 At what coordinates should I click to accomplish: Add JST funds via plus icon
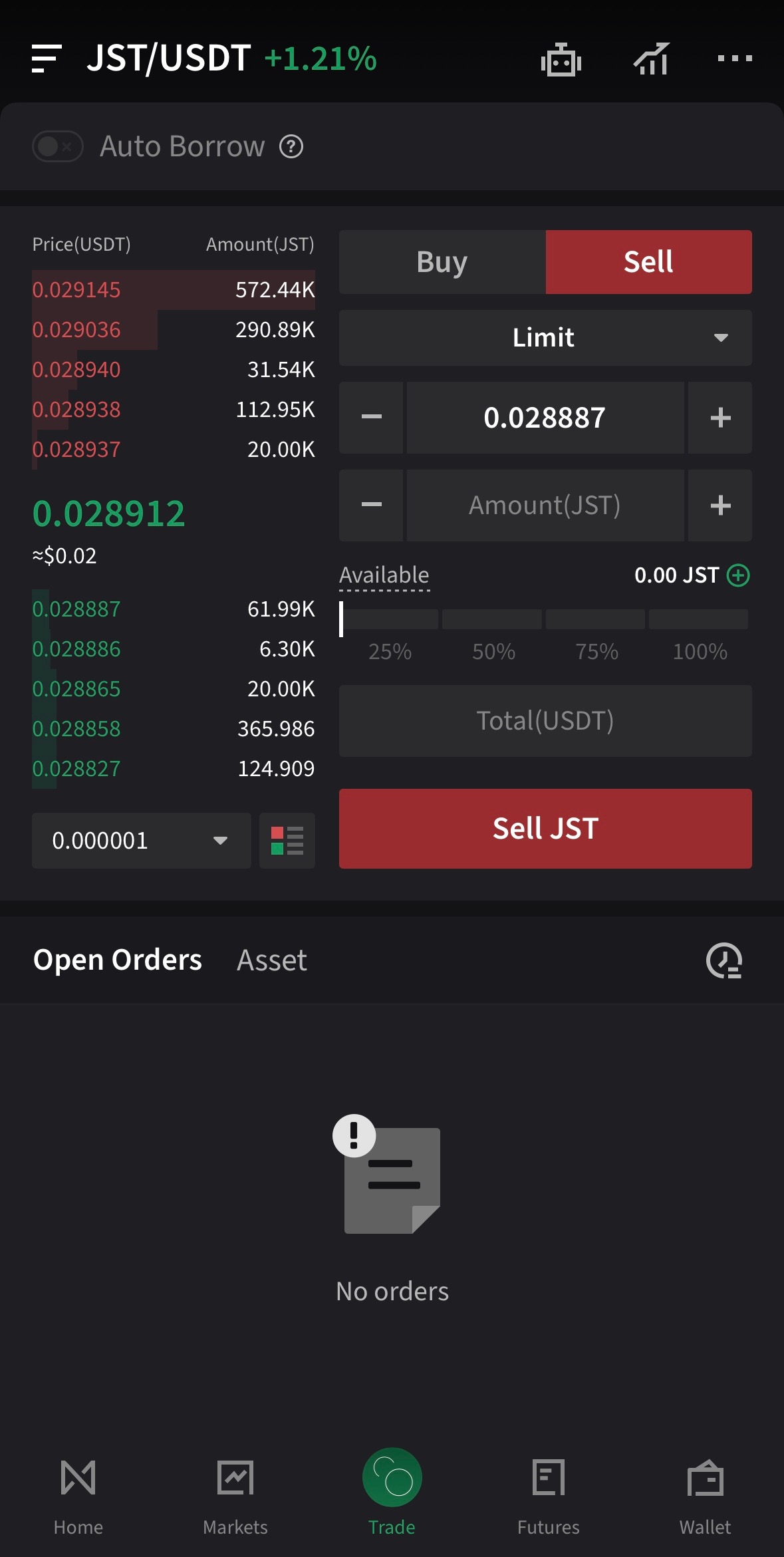point(738,575)
